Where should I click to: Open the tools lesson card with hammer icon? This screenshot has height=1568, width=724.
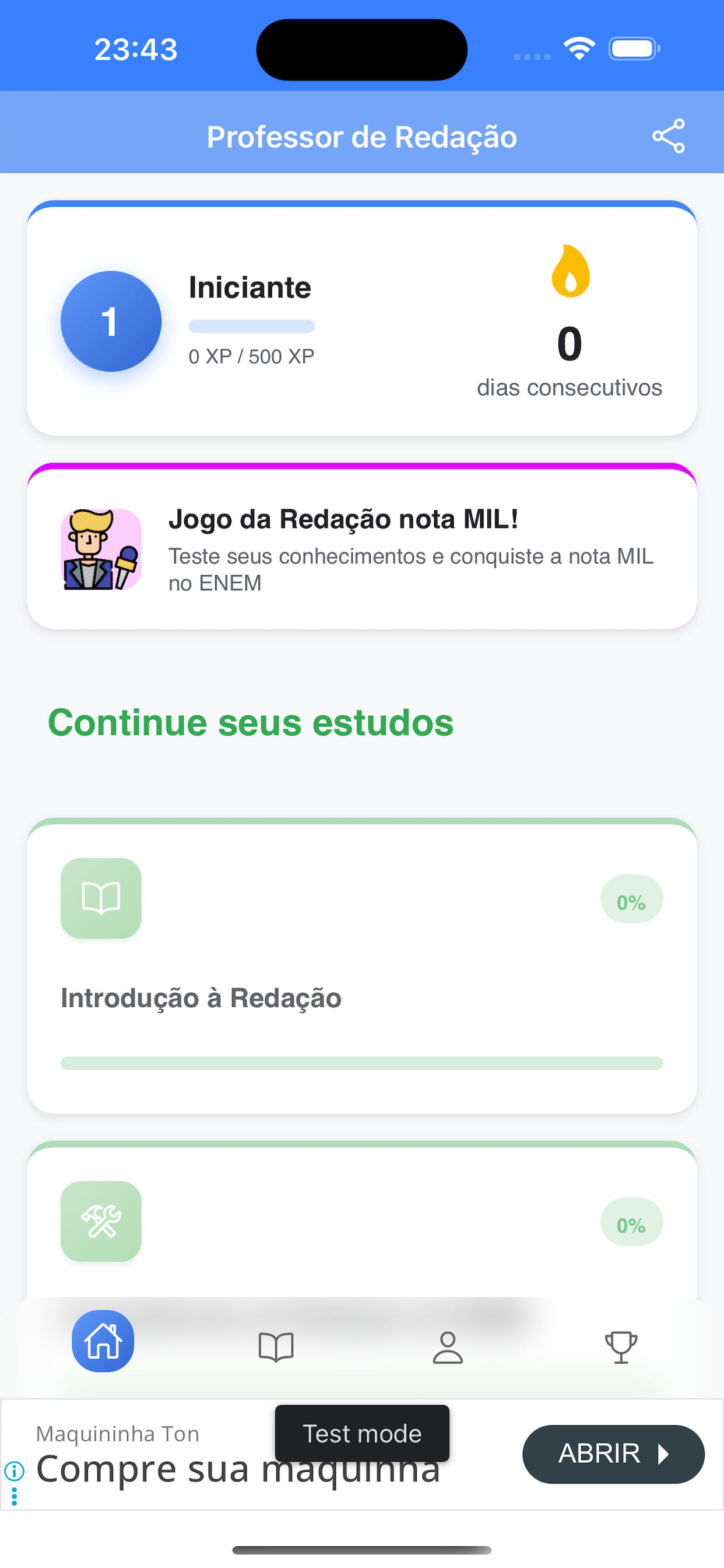[x=361, y=1223]
